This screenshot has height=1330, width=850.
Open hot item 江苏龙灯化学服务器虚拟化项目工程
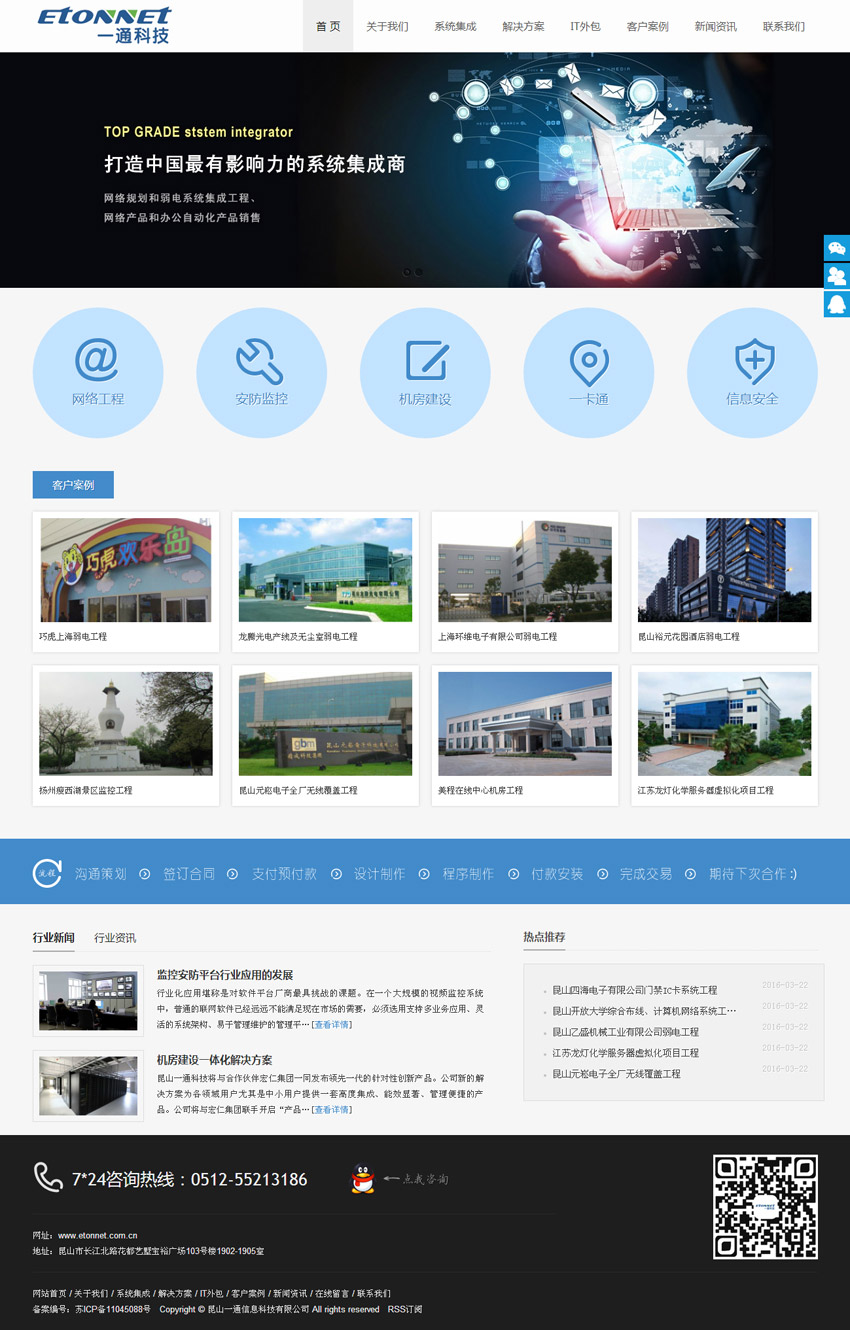click(x=625, y=1053)
